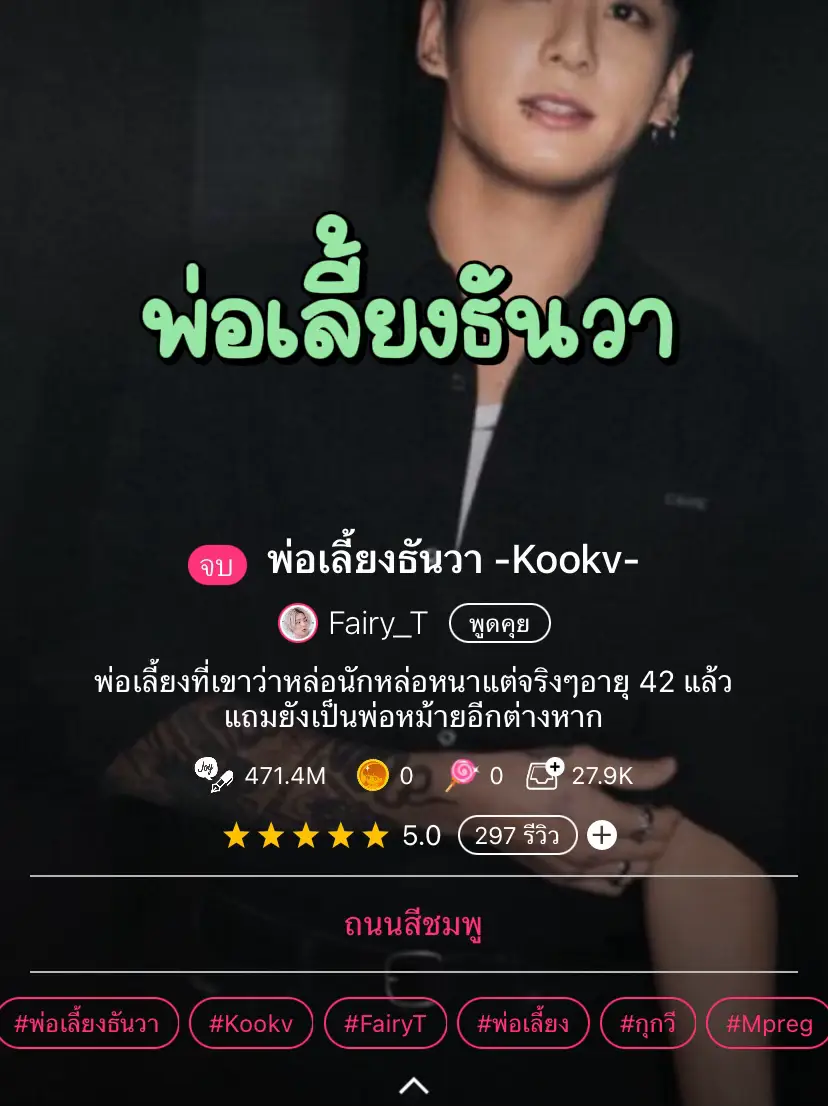
Task: Tap the พูดคุย chat button
Action: pyautogui.click(x=500, y=622)
